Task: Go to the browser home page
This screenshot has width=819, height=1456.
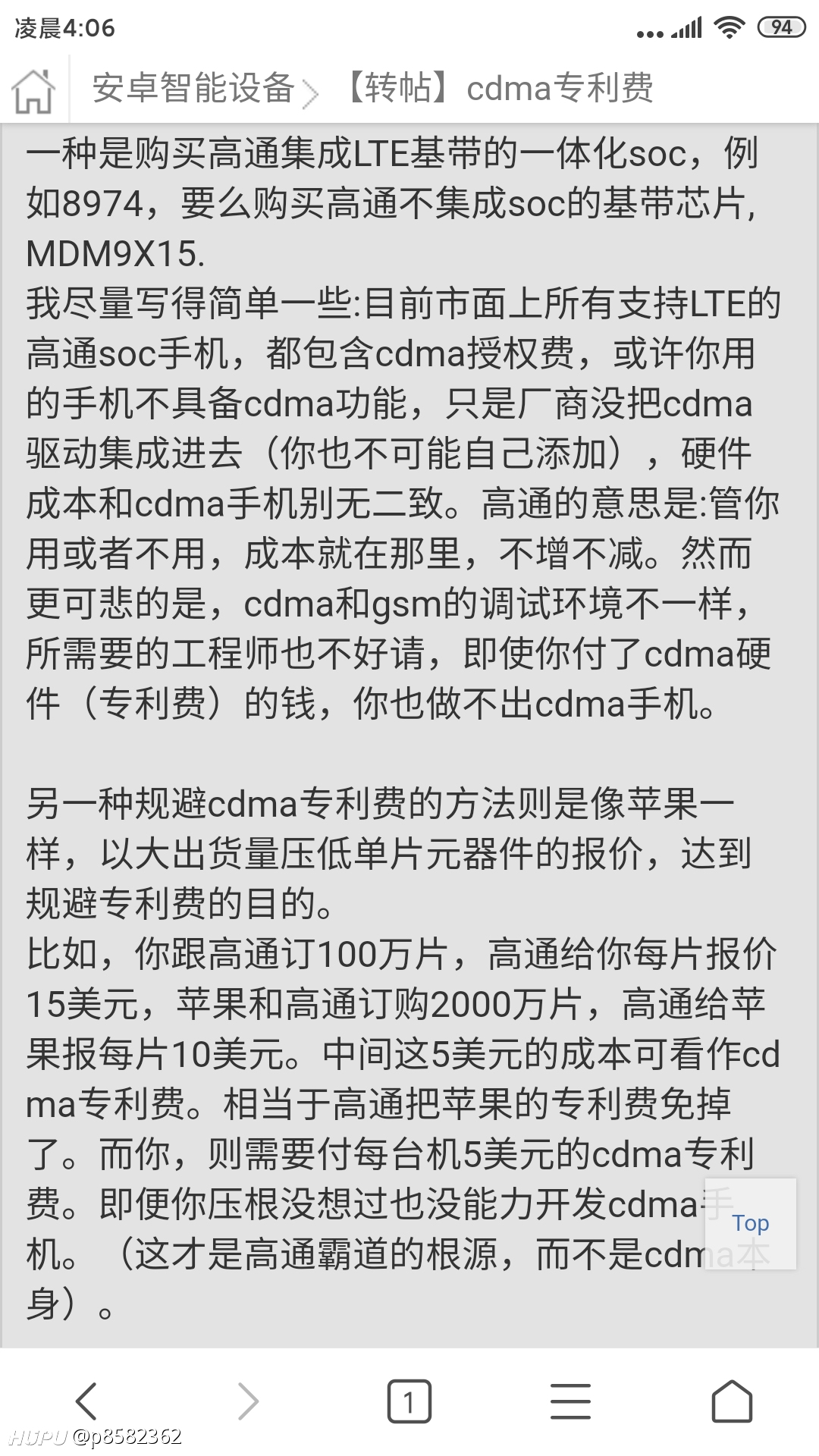Action: point(732,1401)
